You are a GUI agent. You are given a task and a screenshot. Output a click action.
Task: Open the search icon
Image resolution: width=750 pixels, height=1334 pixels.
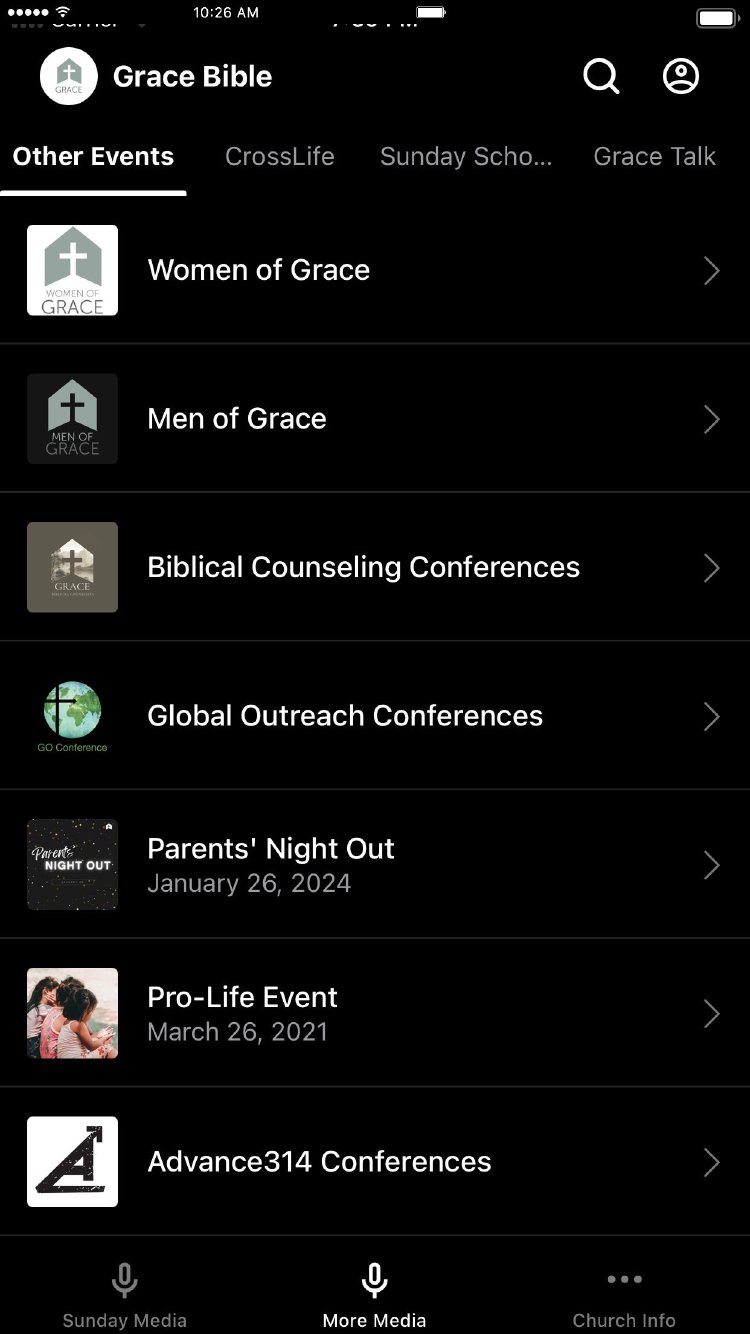point(601,76)
